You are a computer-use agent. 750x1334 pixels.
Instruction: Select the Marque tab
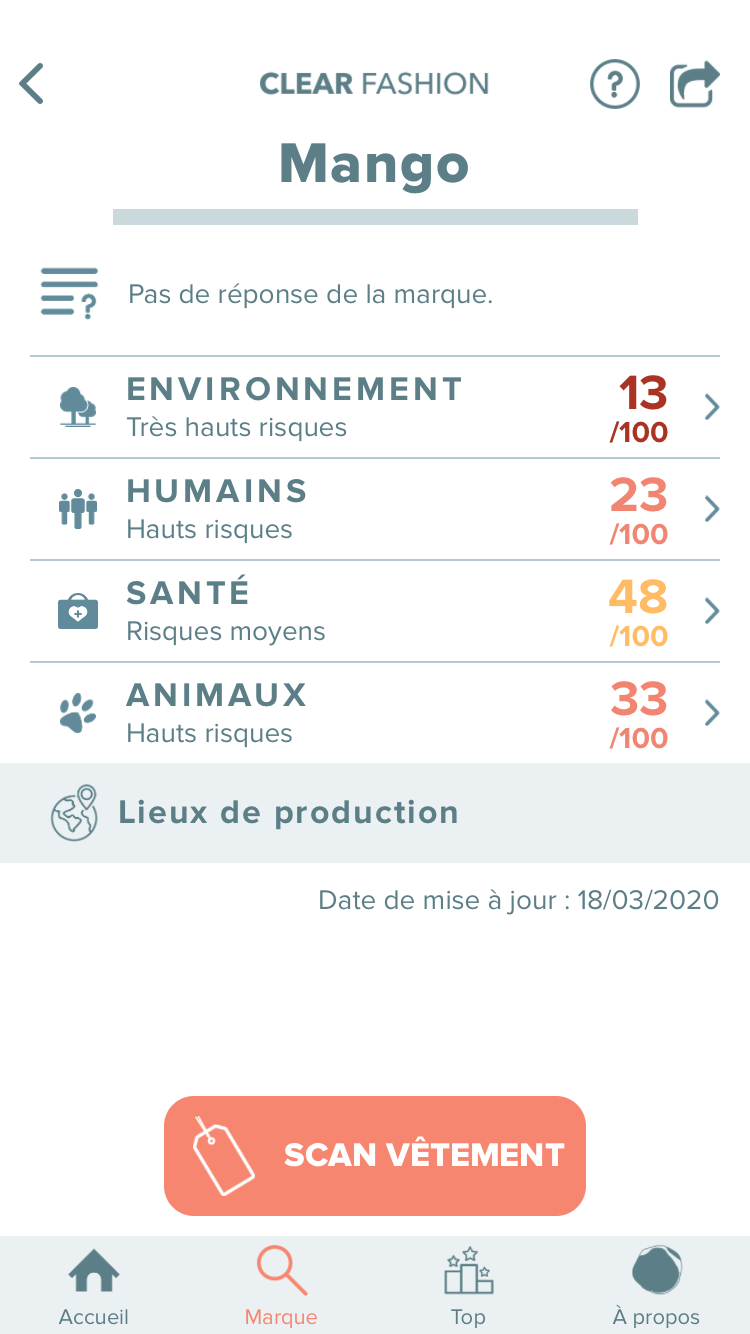281,1286
